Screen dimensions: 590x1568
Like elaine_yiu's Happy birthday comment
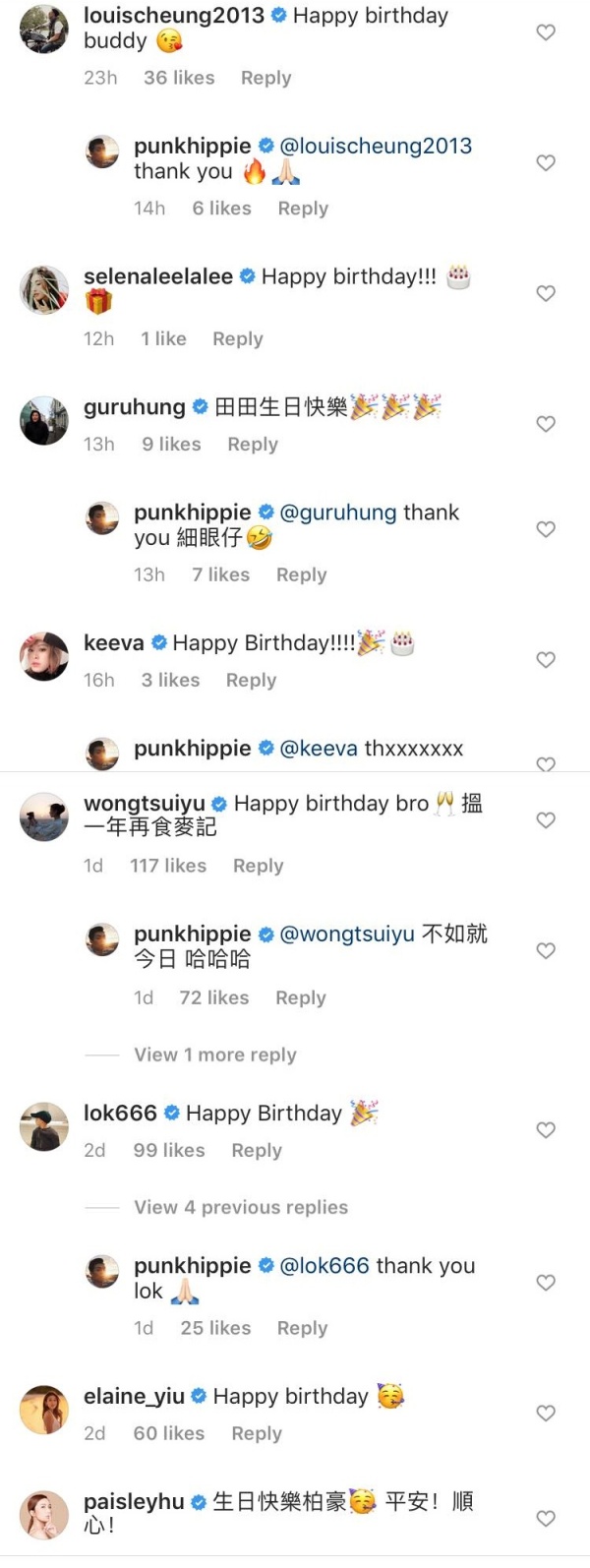tap(546, 1414)
